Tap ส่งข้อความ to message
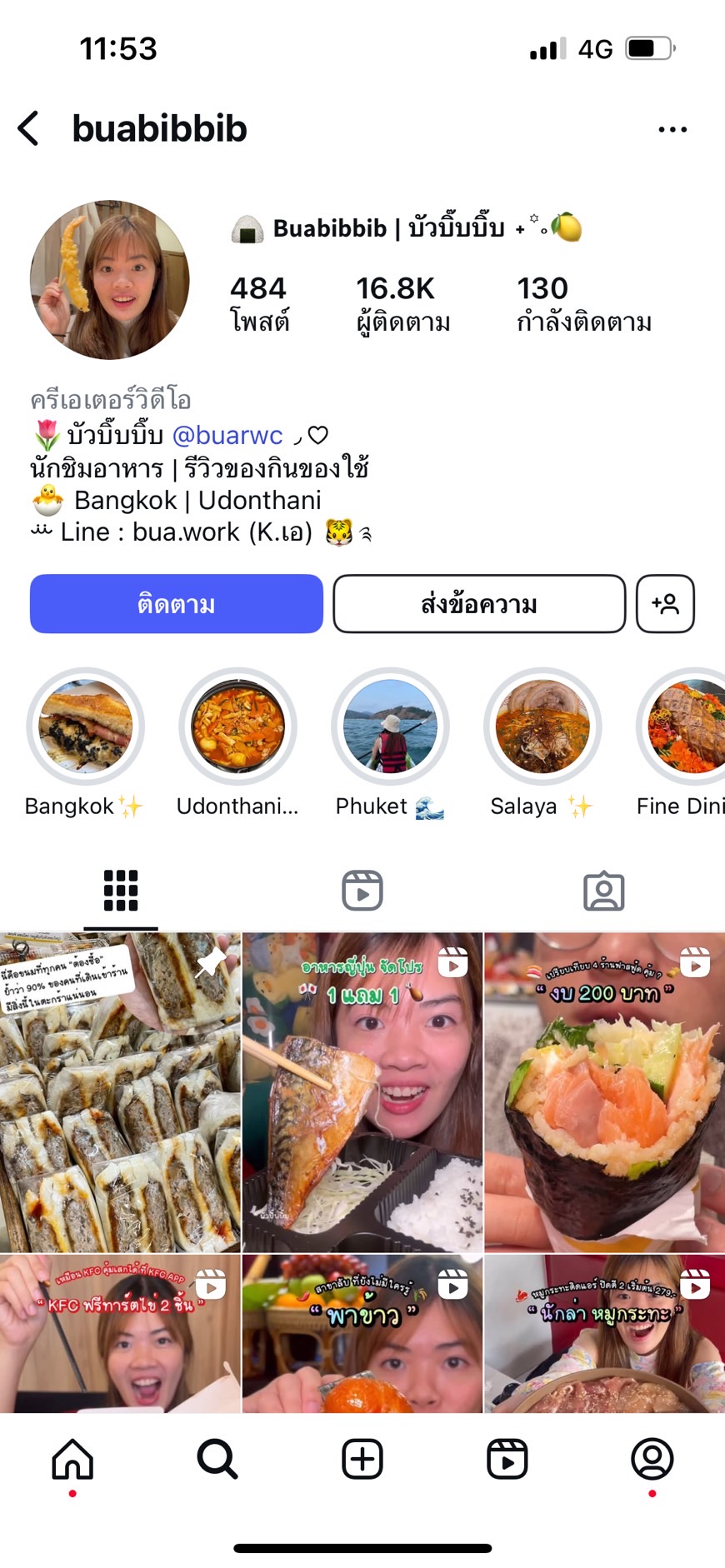 click(x=479, y=604)
